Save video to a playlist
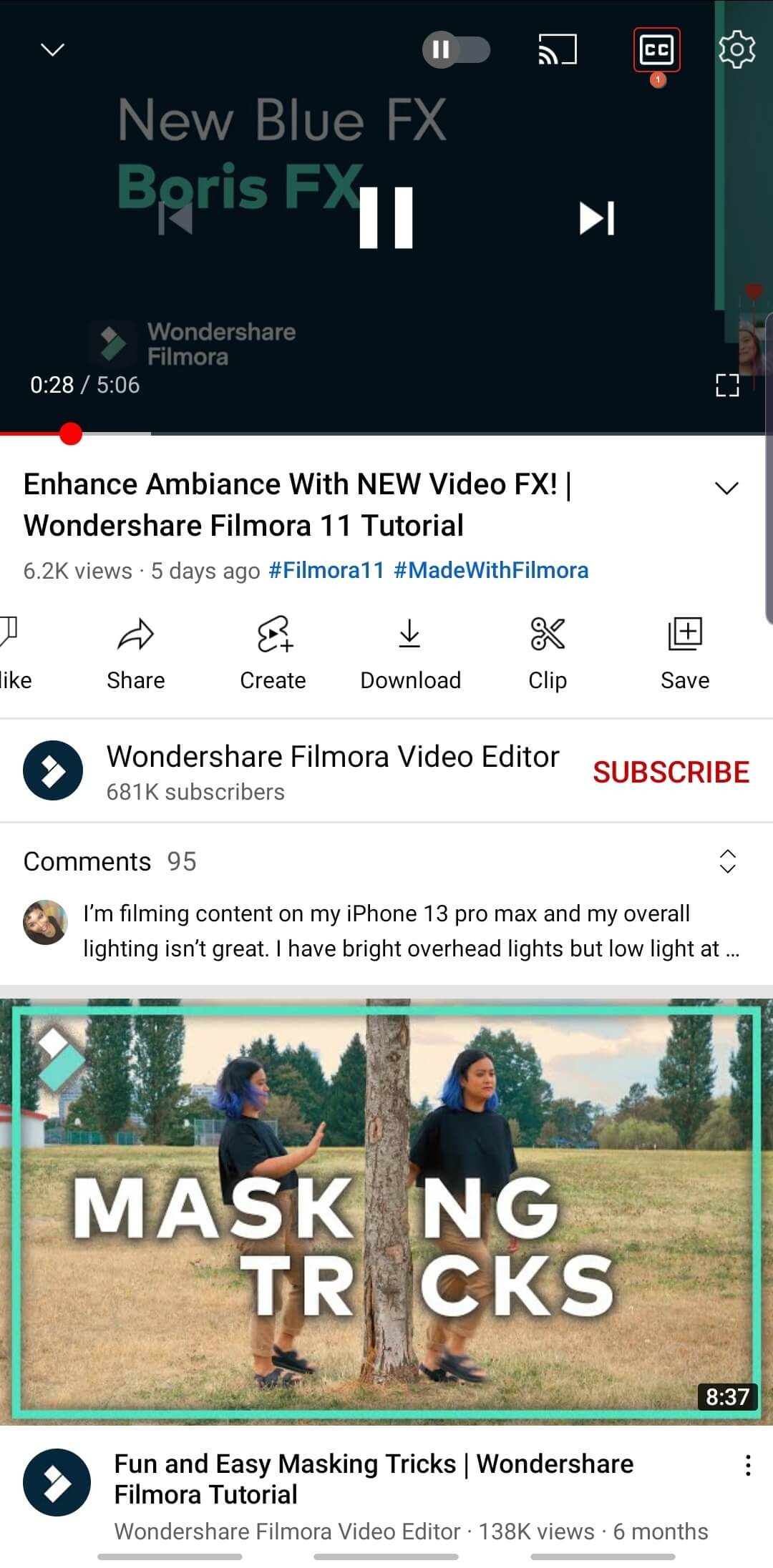The image size is (773, 1568). pyautogui.click(x=685, y=652)
